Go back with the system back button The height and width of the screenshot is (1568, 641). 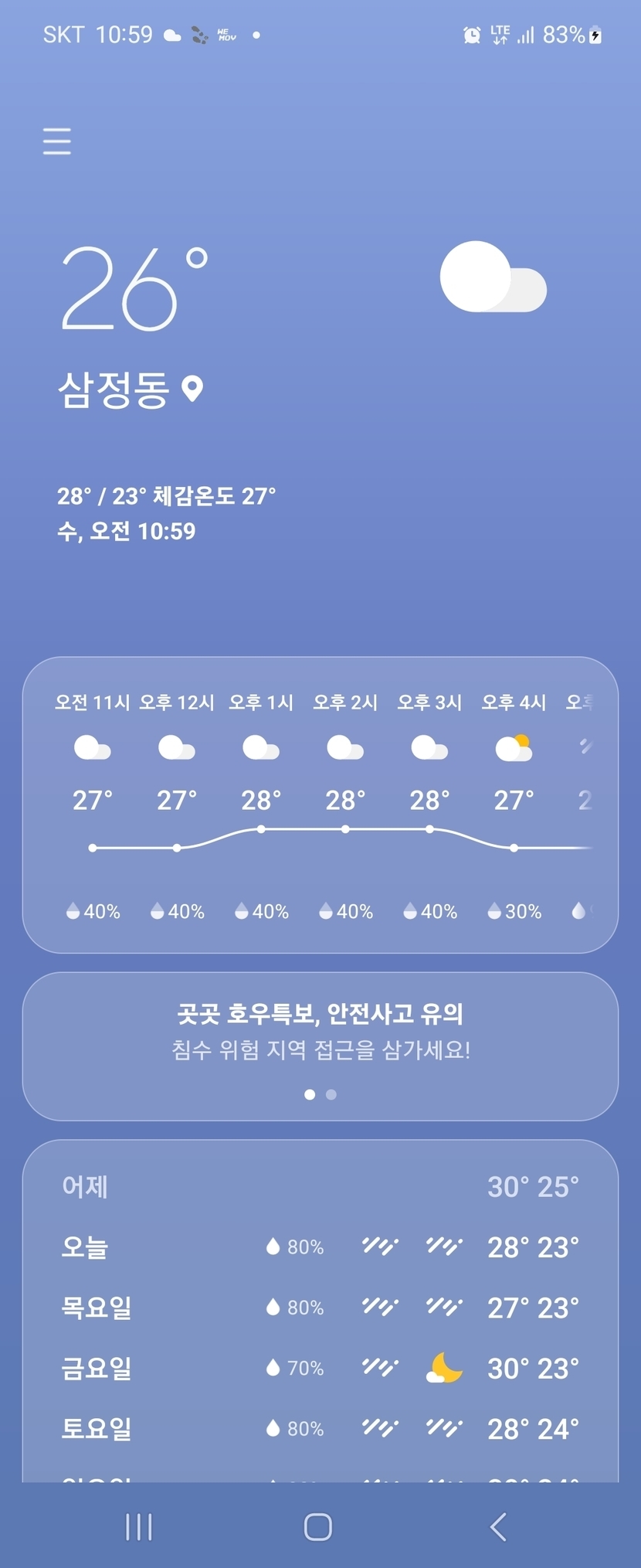point(499,1527)
